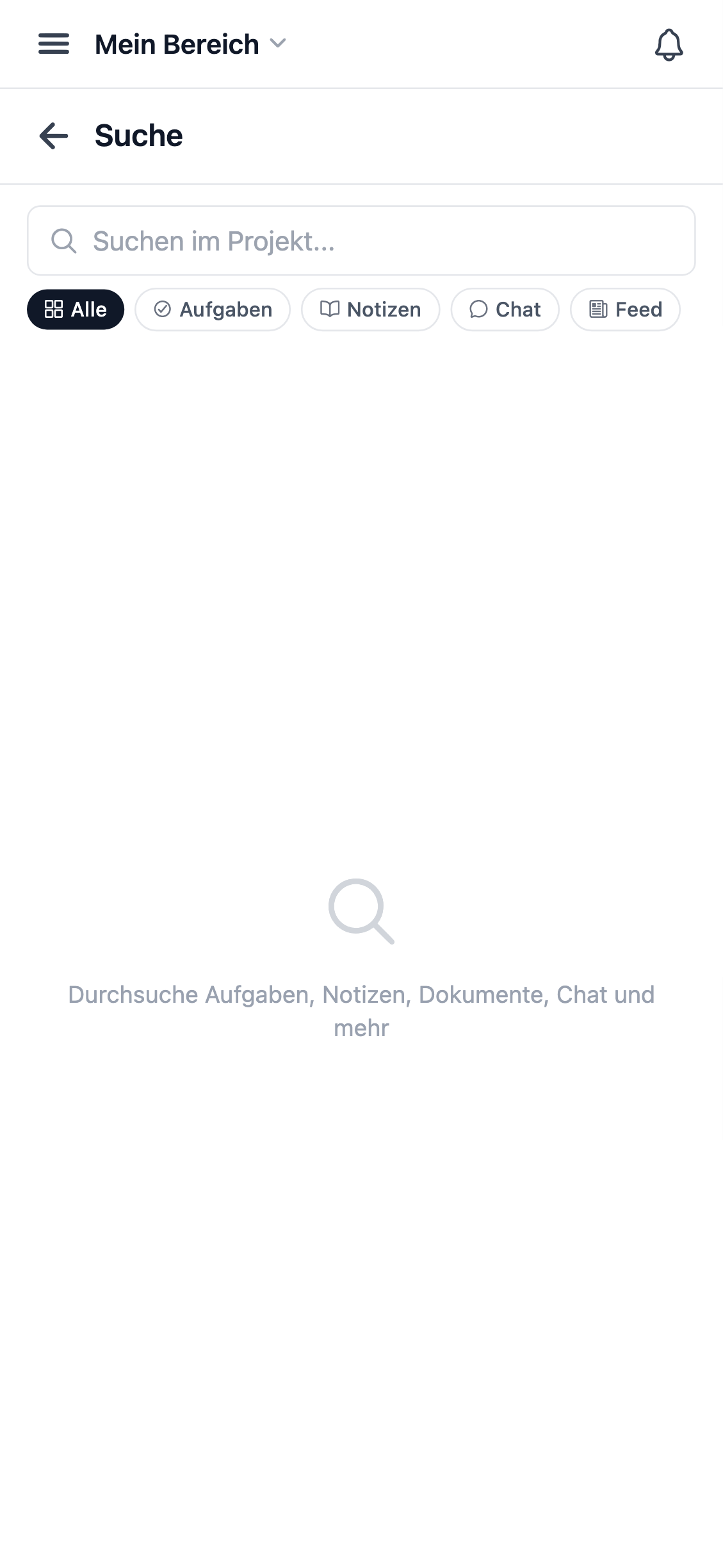Click the speech bubble icon on the Chat chip

[x=478, y=309]
